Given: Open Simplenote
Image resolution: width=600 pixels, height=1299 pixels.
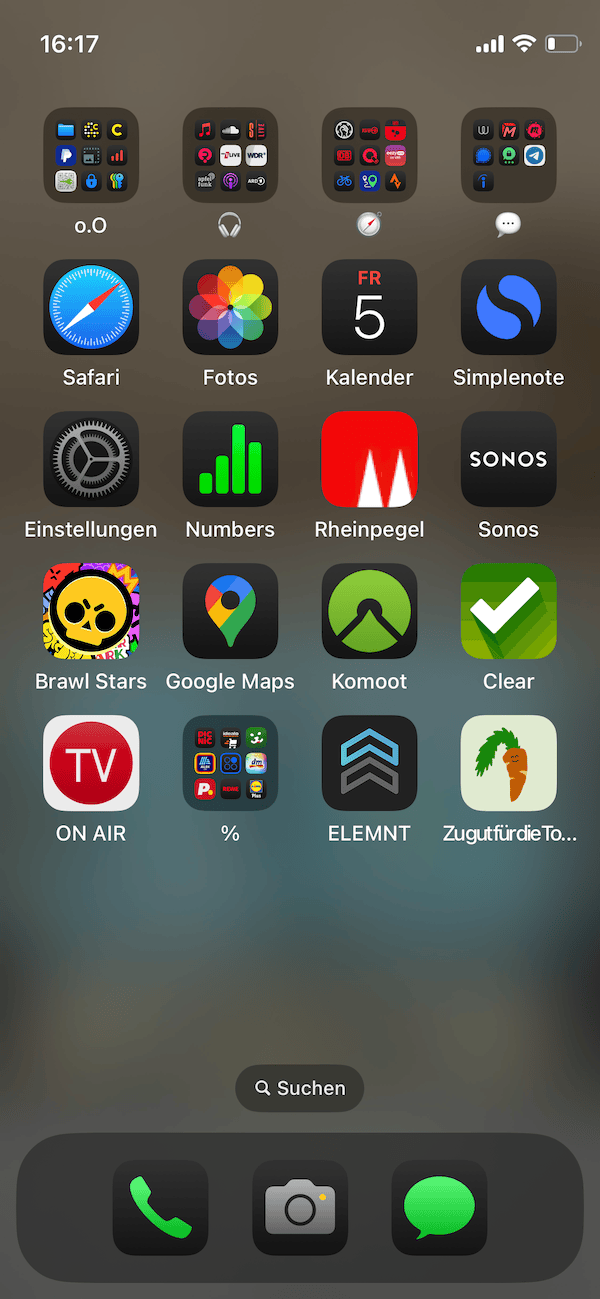Looking at the screenshot, I should [508, 307].
